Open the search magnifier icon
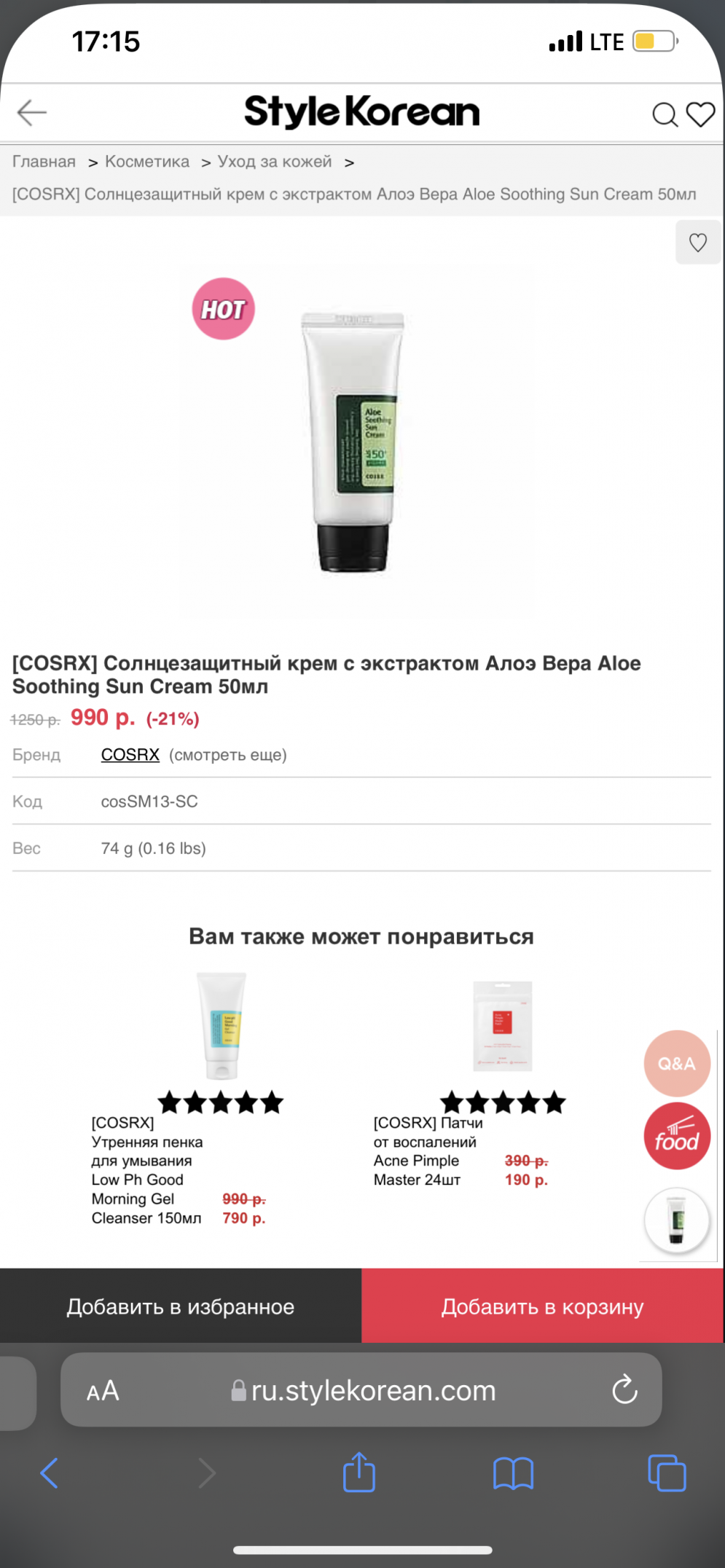The height and width of the screenshot is (1568, 725). click(x=664, y=115)
